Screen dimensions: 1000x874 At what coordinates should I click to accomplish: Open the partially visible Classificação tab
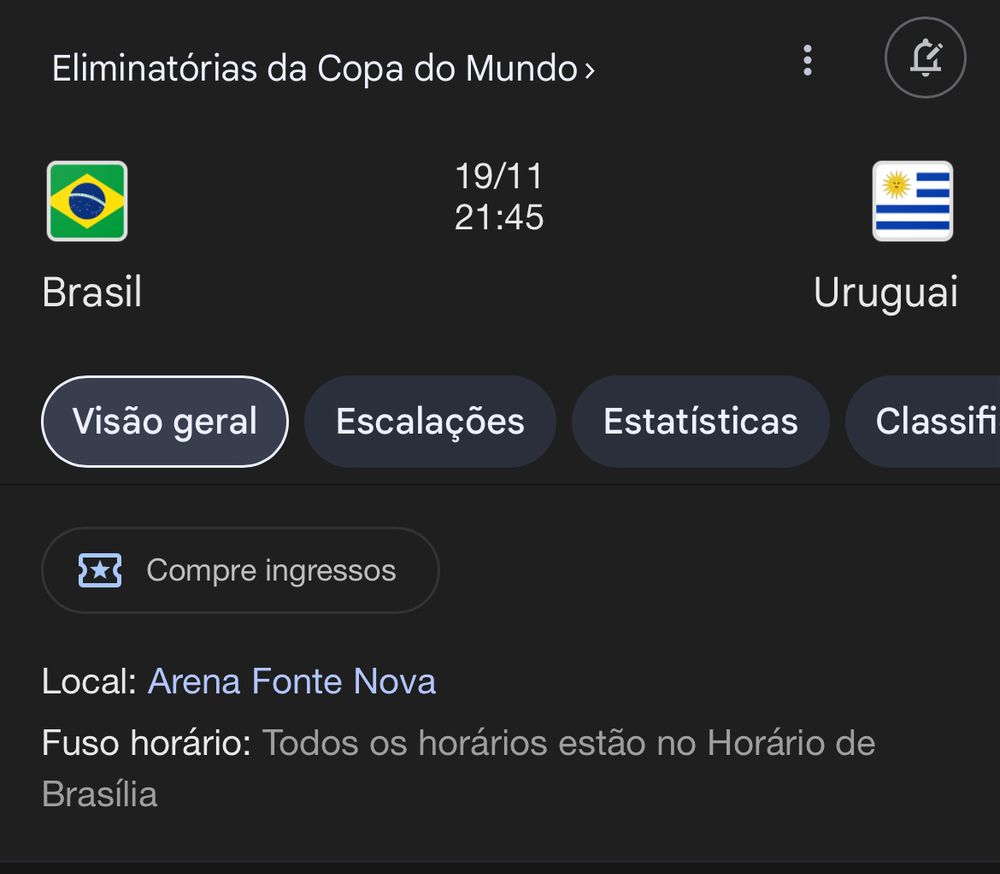coord(930,421)
